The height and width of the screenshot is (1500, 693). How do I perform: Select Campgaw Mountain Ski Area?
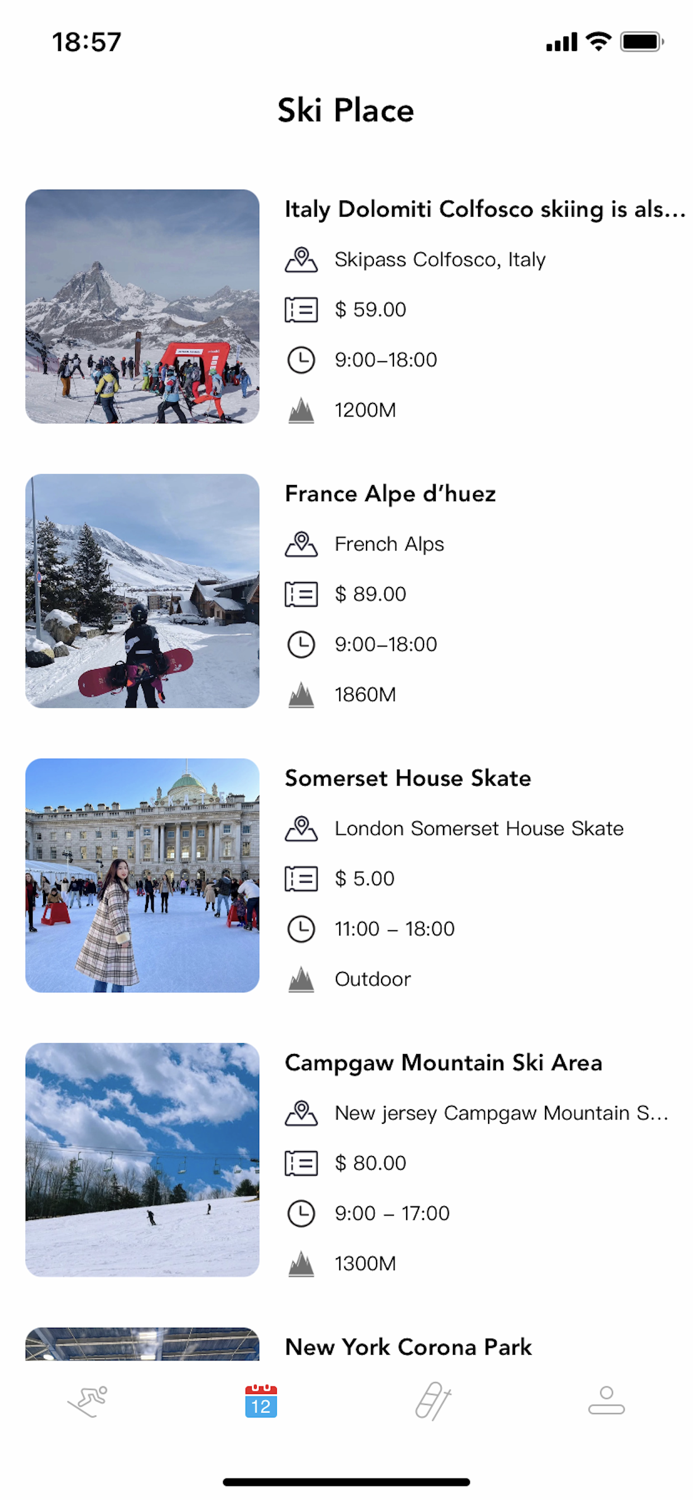coord(443,1063)
